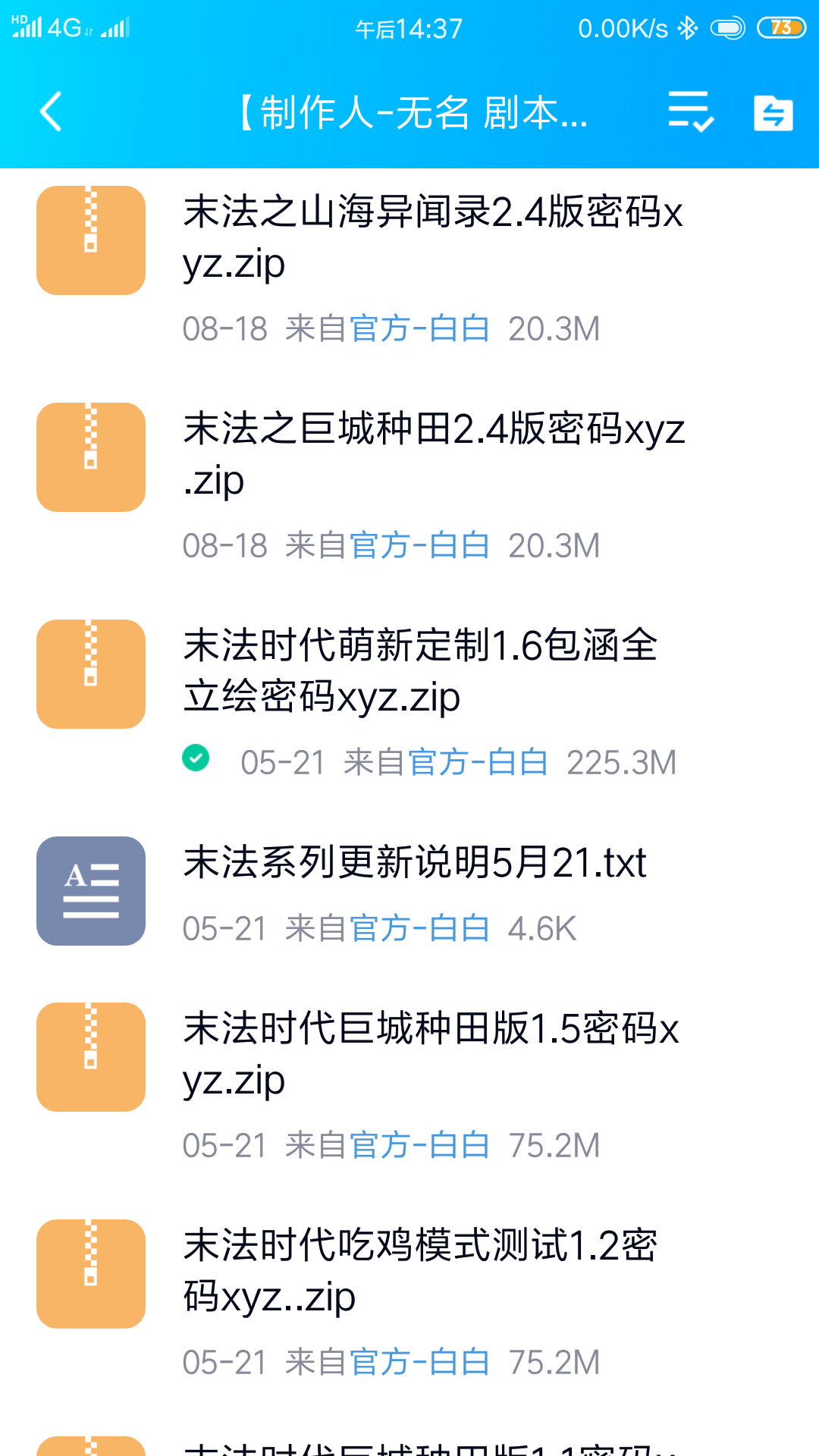Go back using the header arrow

[x=51, y=112]
